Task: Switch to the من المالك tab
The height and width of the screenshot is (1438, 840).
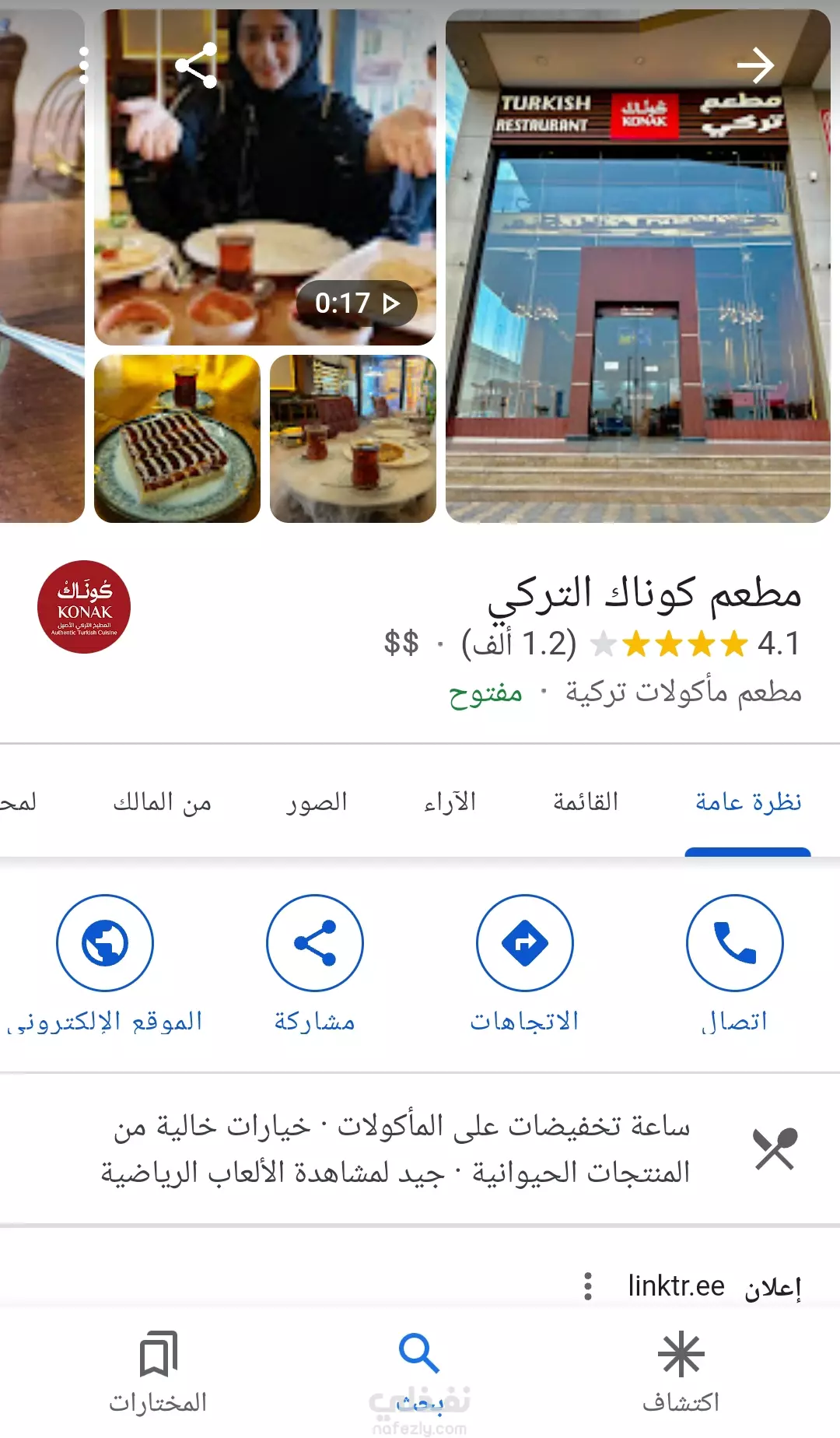Action: coord(162,801)
